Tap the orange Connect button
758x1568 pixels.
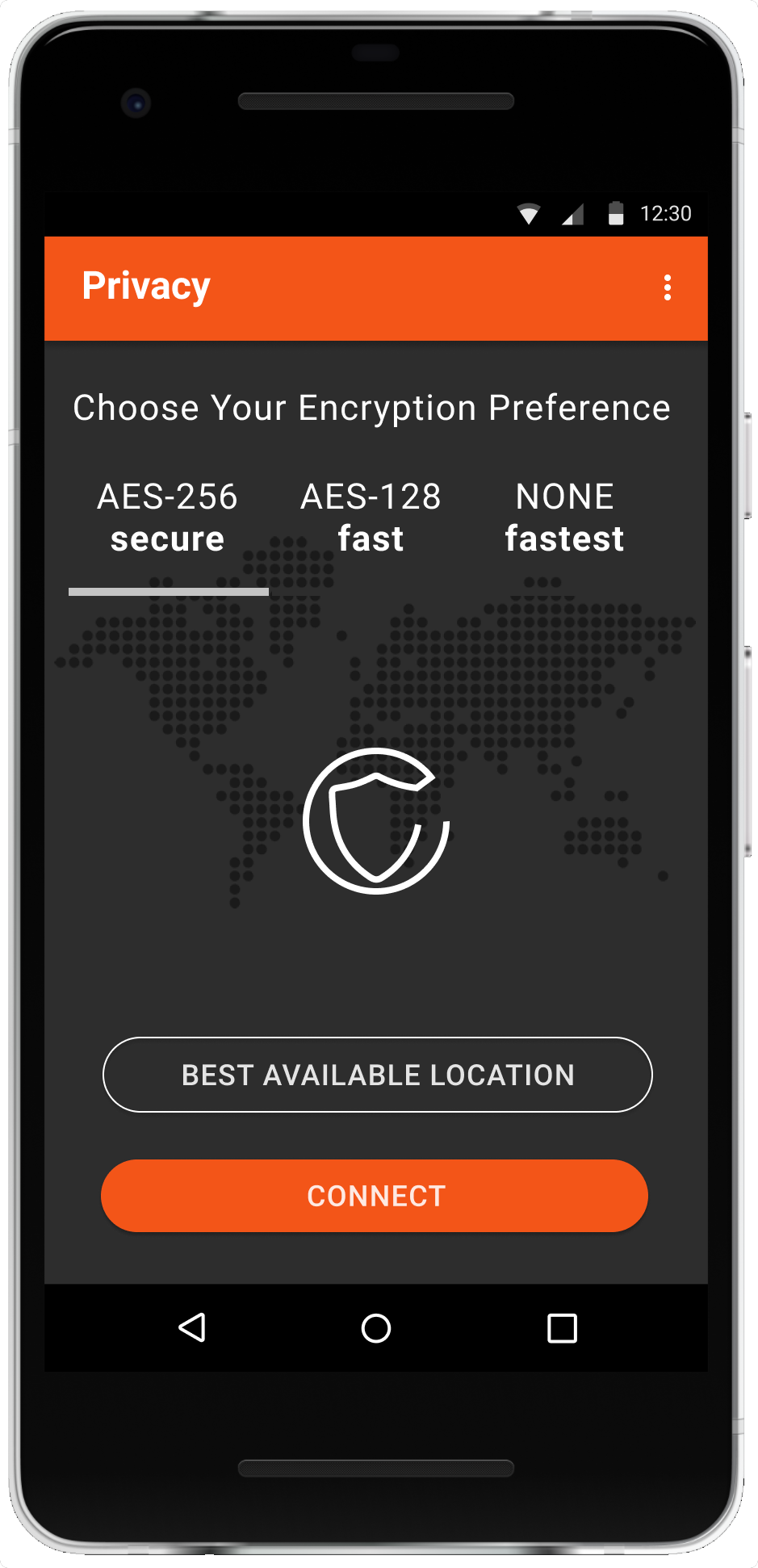[375, 1196]
